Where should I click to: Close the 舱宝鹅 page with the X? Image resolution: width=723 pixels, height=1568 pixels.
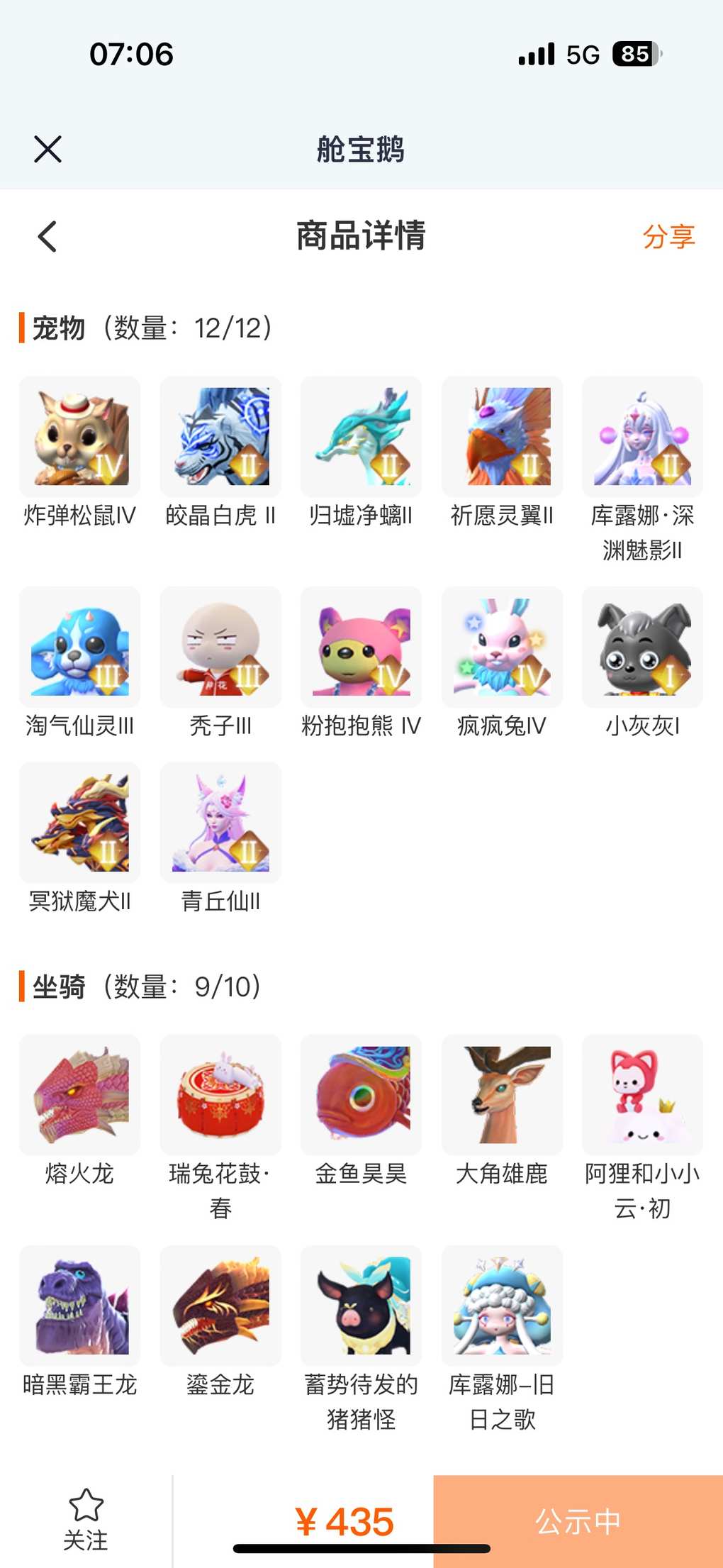(47, 149)
